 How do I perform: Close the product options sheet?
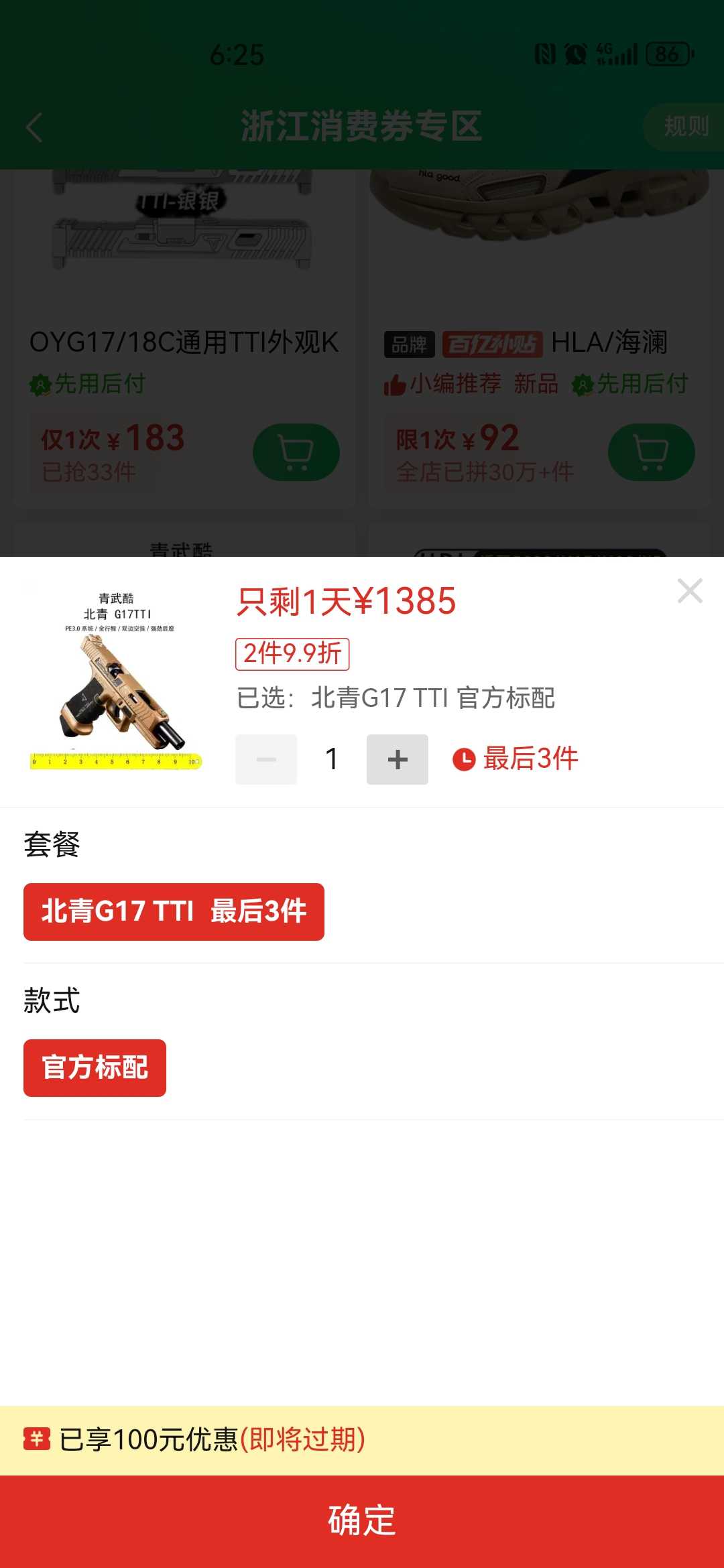pos(690,591)
